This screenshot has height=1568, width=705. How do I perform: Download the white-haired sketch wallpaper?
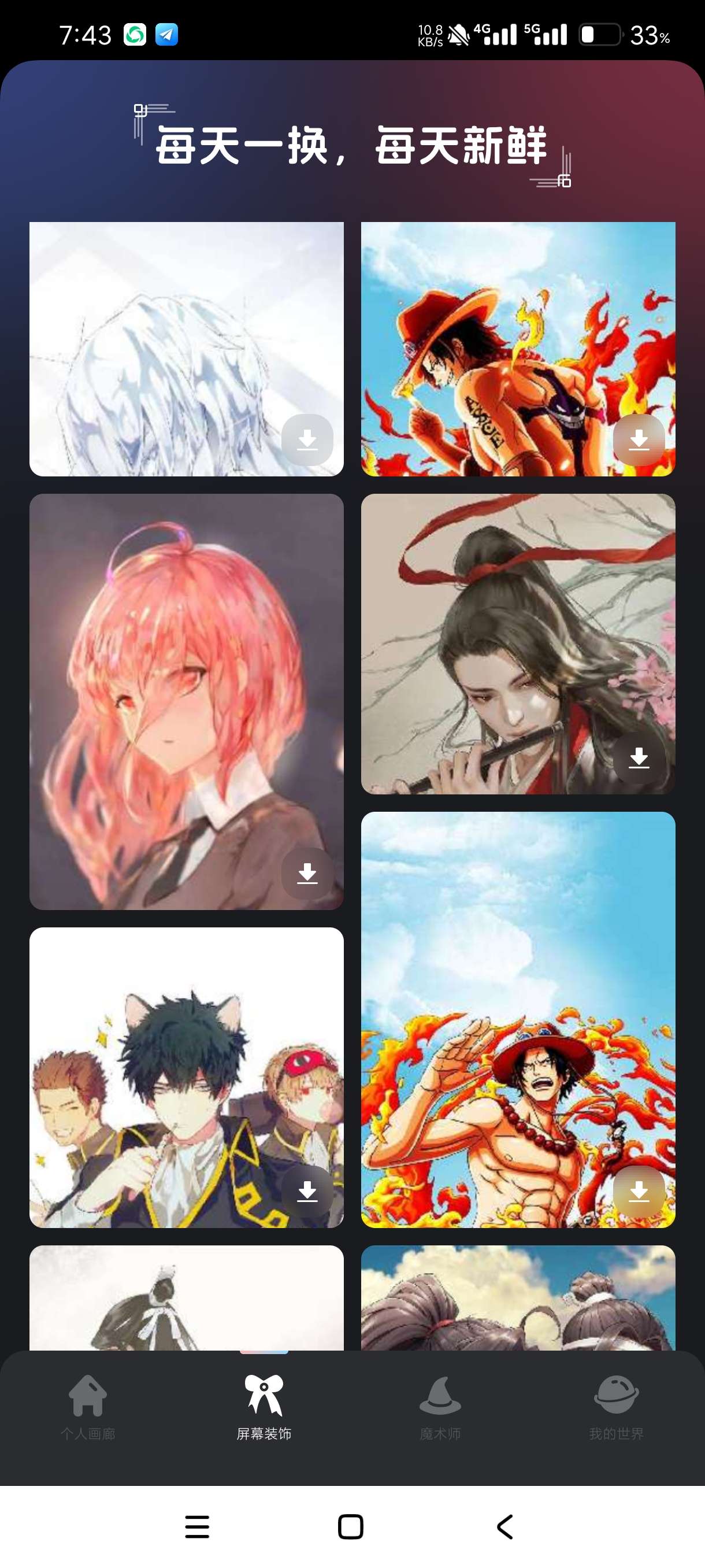pyautogui.click(x=307, y=440)
